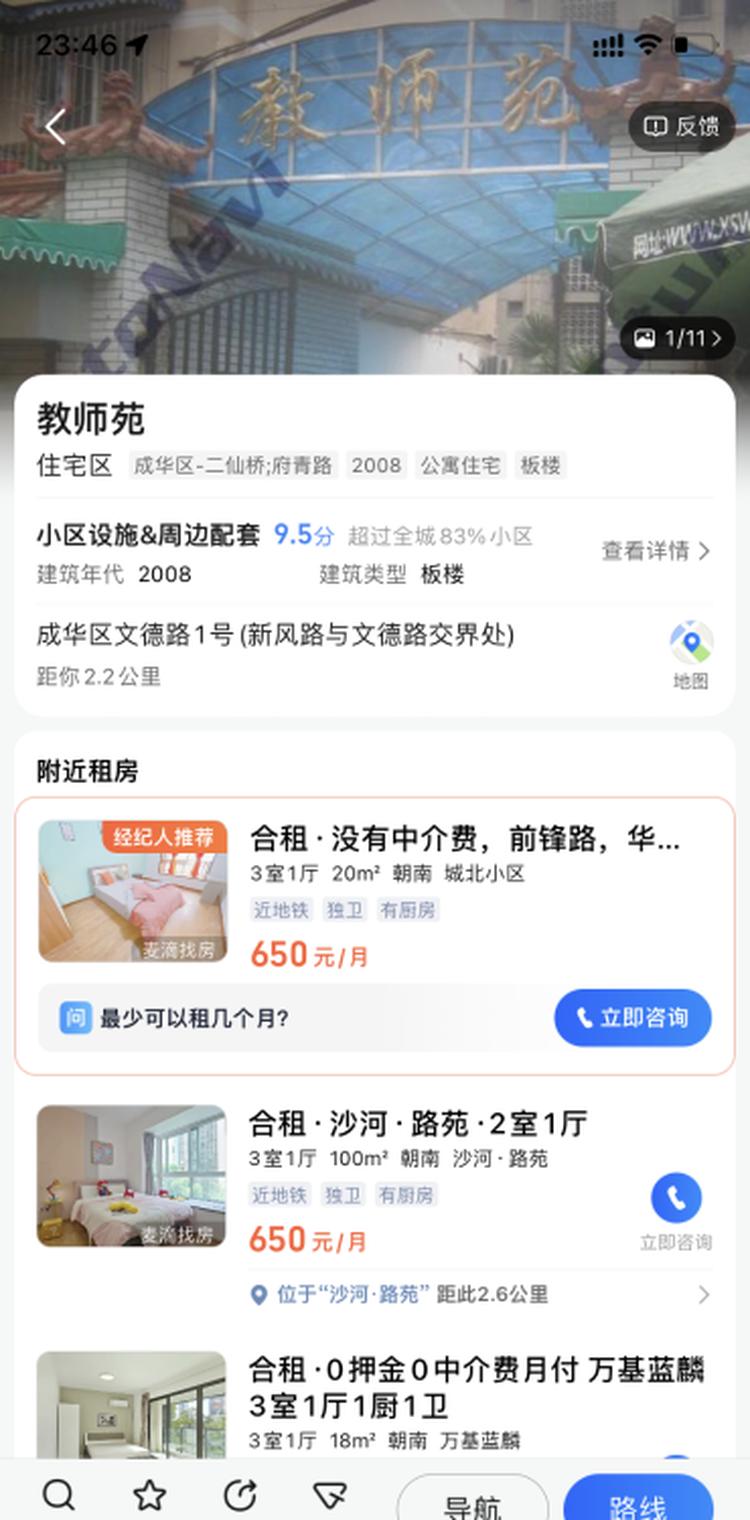
Task: Open the 1/11 photo gallery
Action: point(678,338)
